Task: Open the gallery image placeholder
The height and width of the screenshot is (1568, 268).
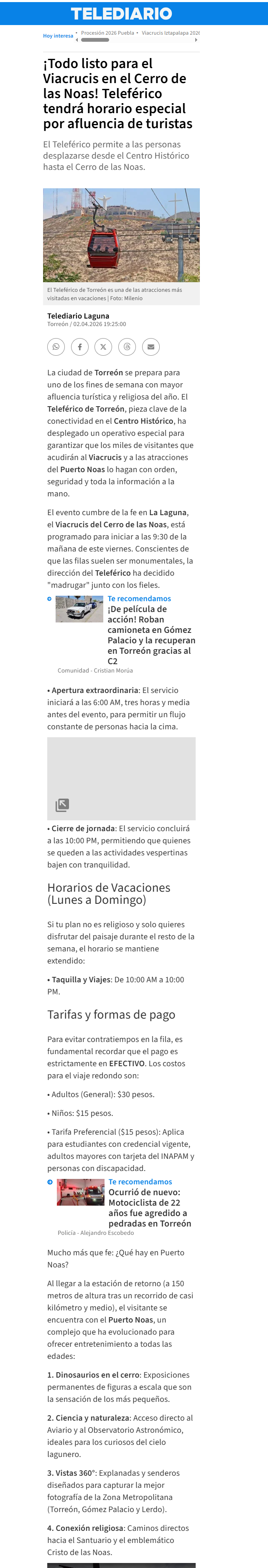Action: tap(121, 779)
